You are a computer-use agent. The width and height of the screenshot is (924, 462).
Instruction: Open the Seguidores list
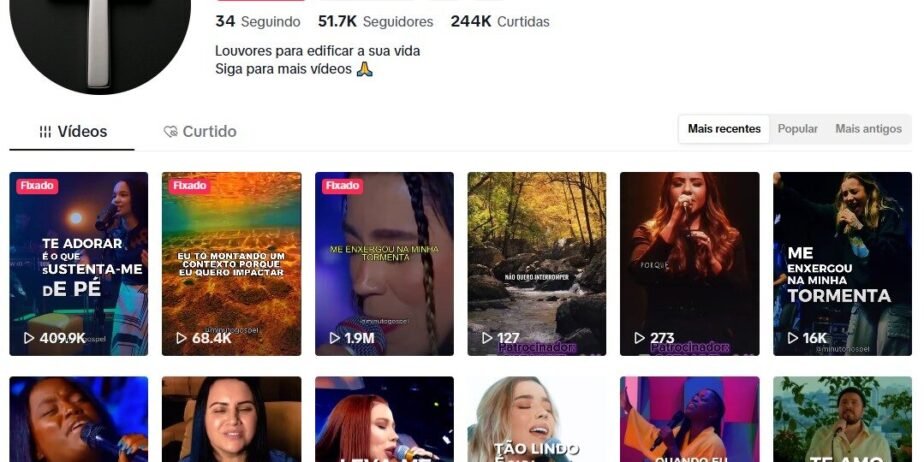coord(376,21)
